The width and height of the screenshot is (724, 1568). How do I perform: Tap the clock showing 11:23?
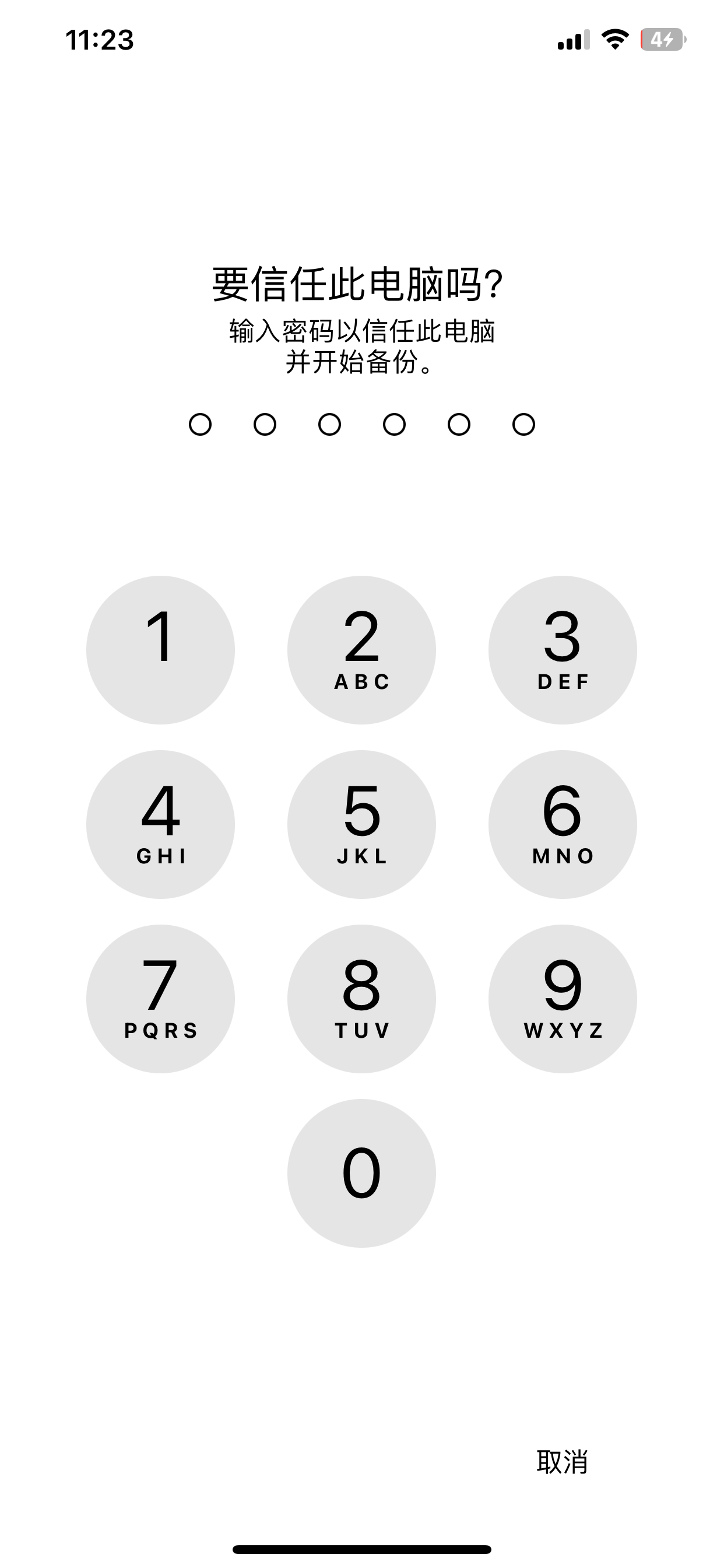(99, 38)
